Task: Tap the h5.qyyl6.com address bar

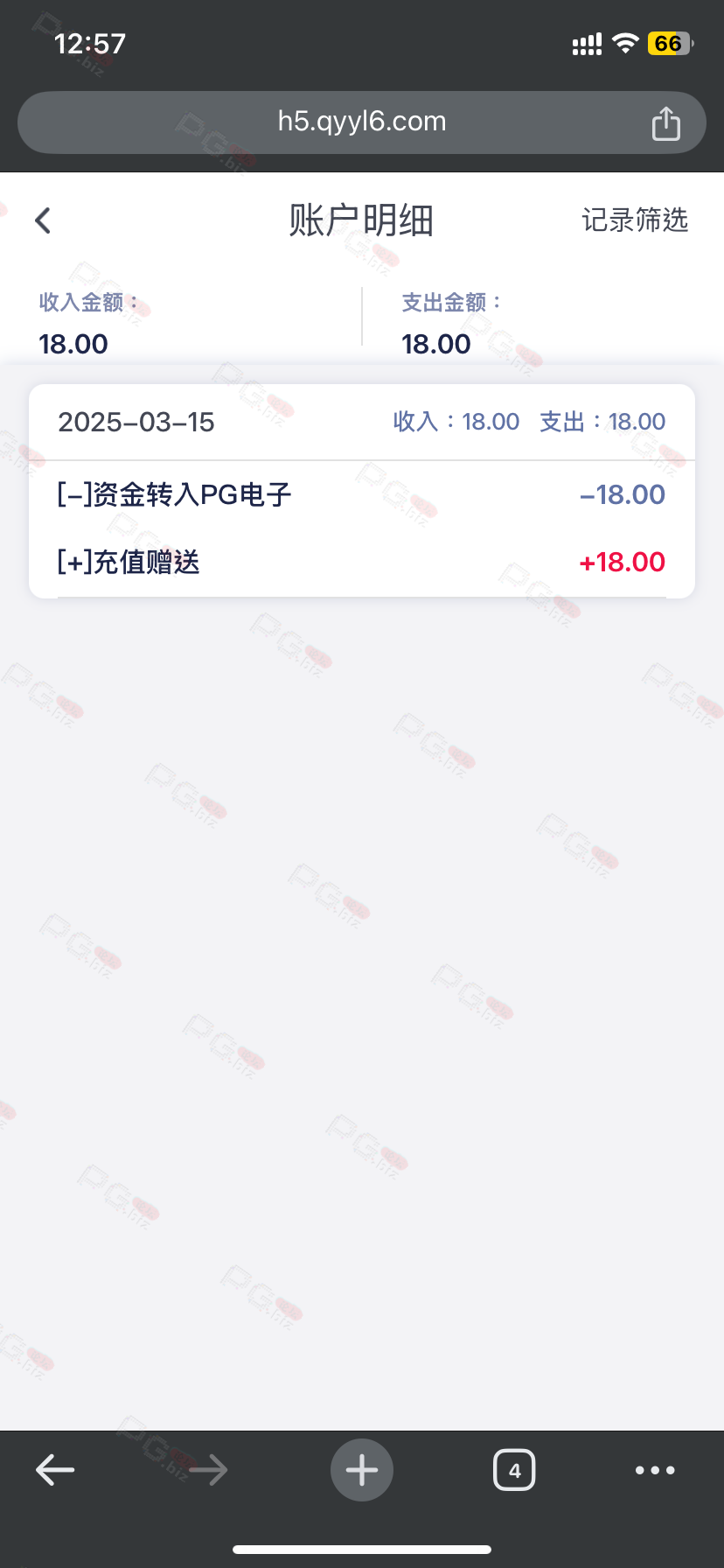Action: pyautogui.click(x=362, y=122)
